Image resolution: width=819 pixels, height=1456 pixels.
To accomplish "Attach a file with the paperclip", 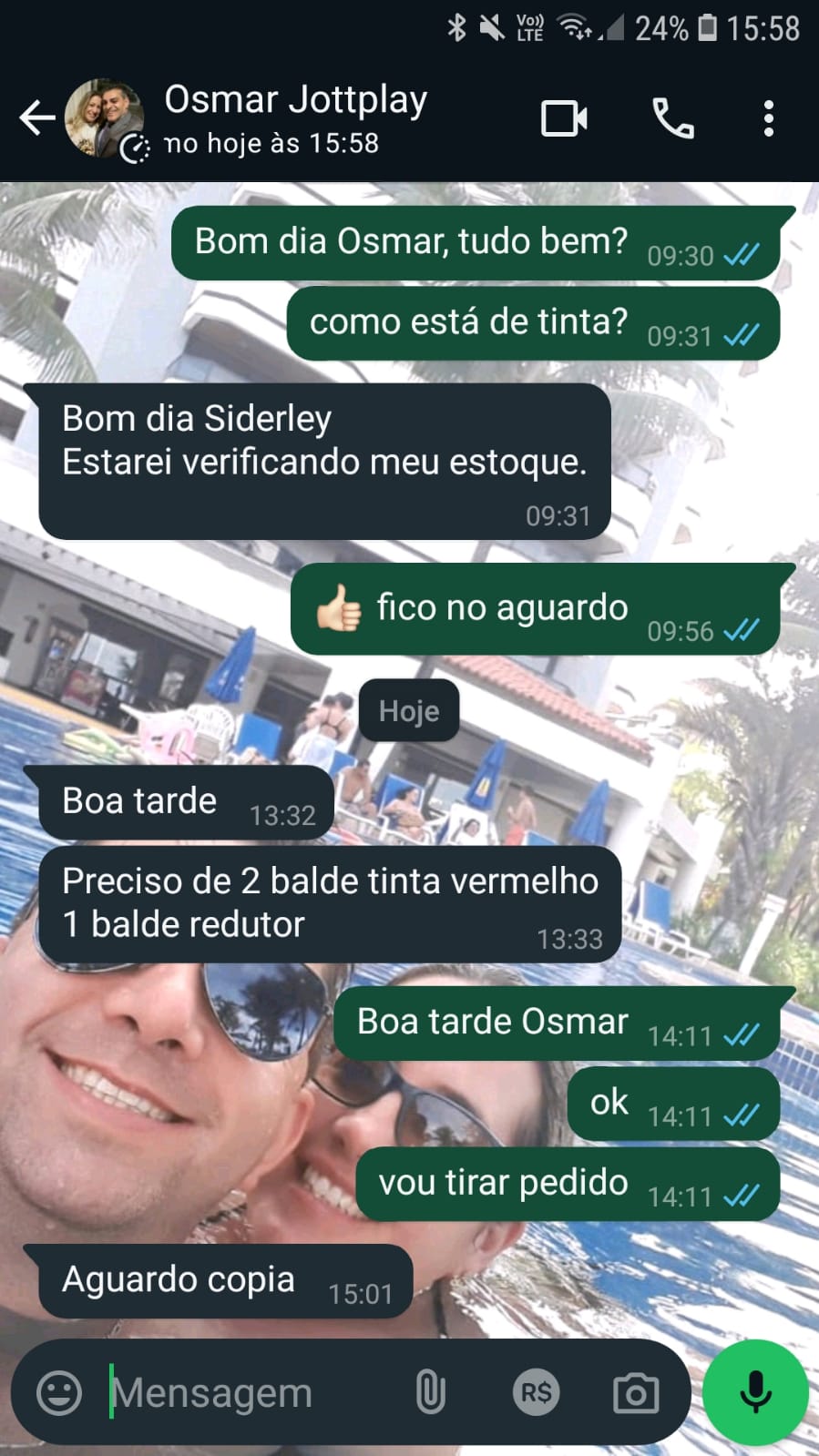I will coord(430,1392).
